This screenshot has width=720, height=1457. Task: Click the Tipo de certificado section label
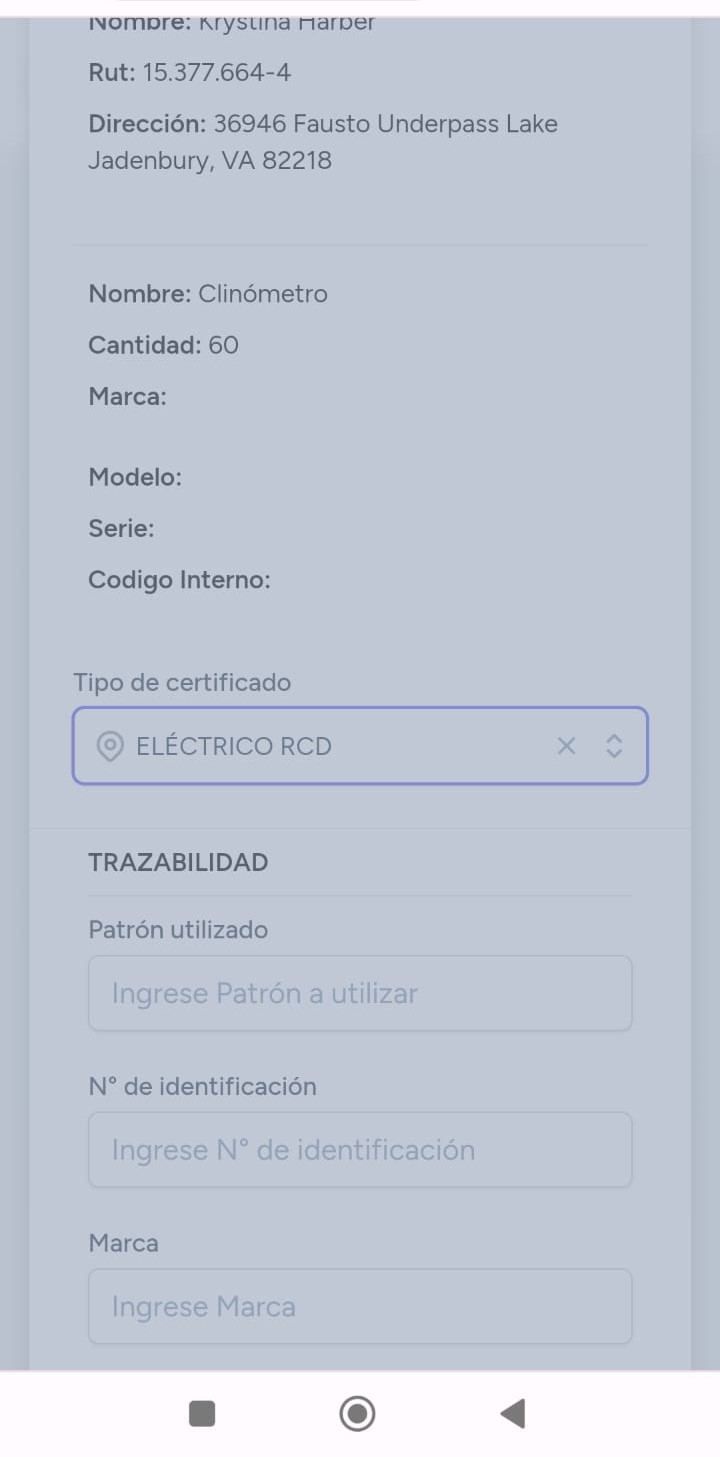coord(182,682)
